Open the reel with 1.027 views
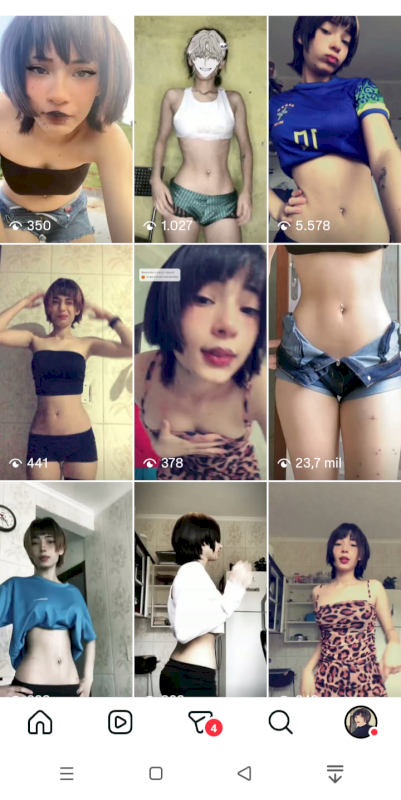This screenshot has height=800, width=401. tap(200, 129)
